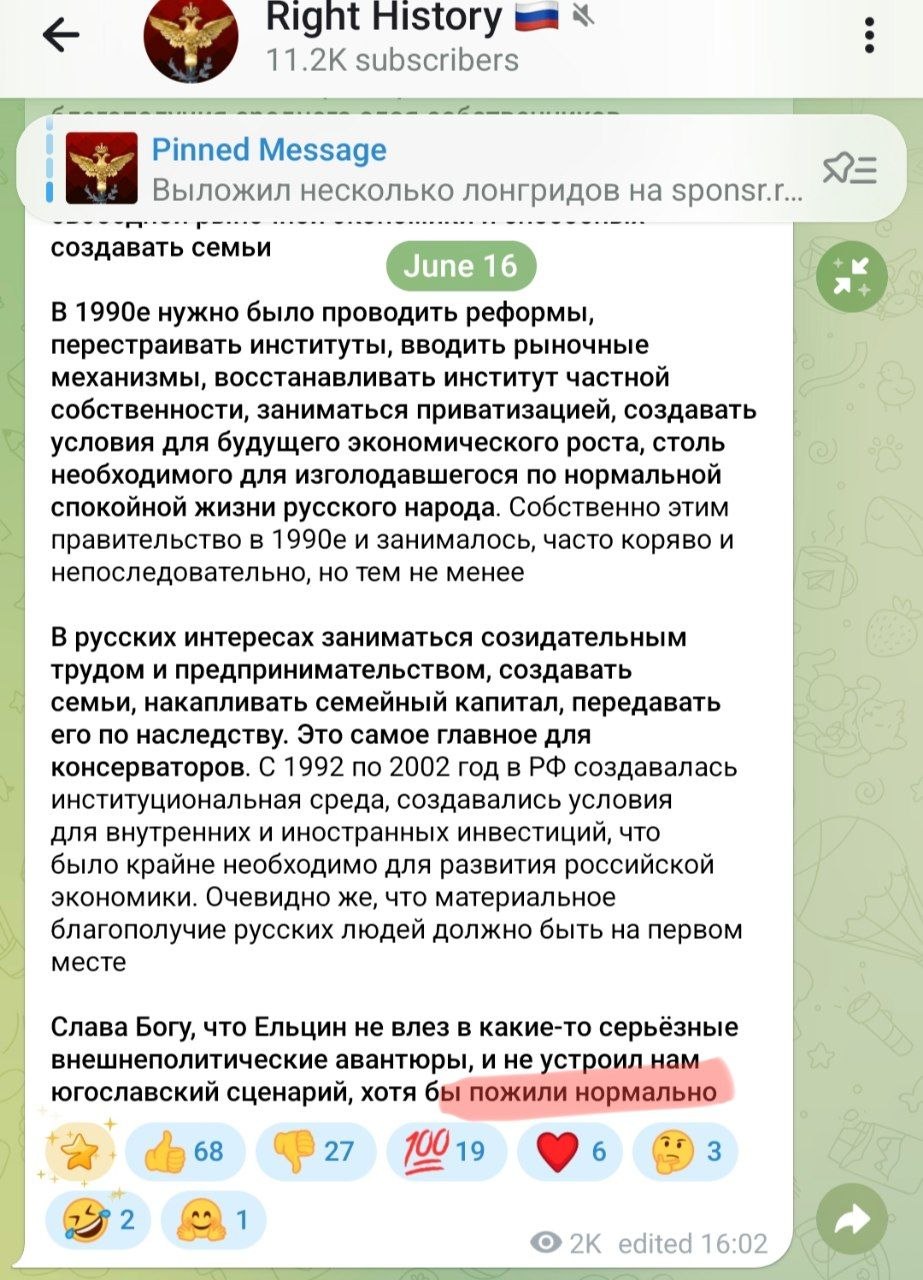This screenshot has width=923, height=1280.
Task: React with the hugging face (1)
Action: [x=213, y=1220]
